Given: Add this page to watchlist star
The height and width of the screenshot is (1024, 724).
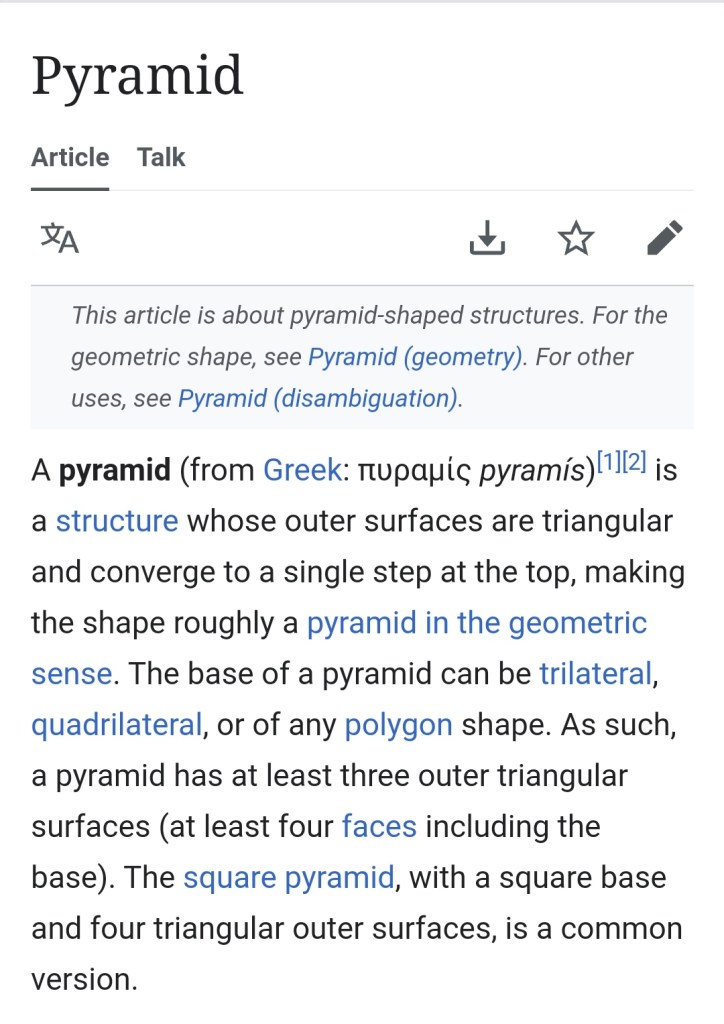Looking at the screenshot, I should click(575, 238).
